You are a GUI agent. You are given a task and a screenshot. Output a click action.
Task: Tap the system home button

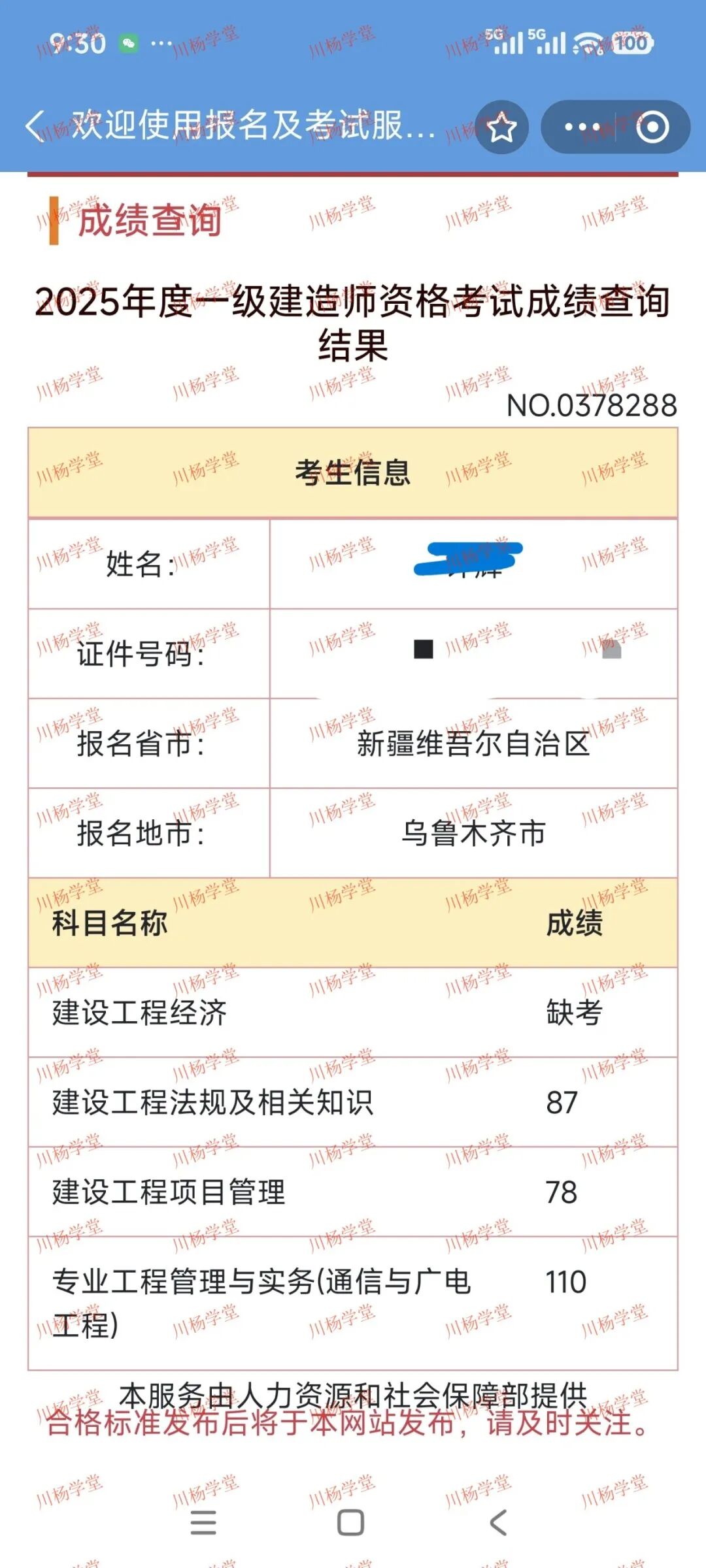coord(351,1522)
